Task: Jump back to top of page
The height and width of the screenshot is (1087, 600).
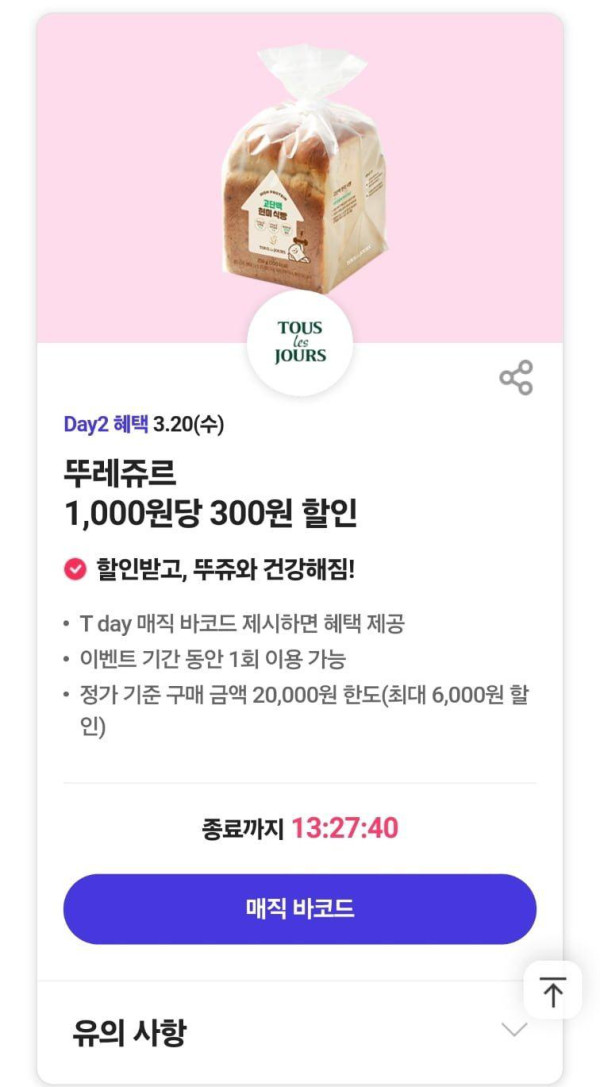Action: point(552,991)
